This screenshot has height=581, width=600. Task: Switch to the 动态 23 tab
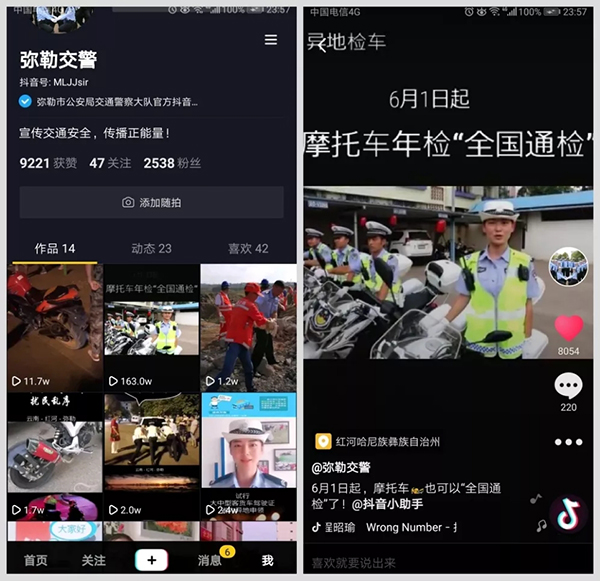tap(151, 248)
